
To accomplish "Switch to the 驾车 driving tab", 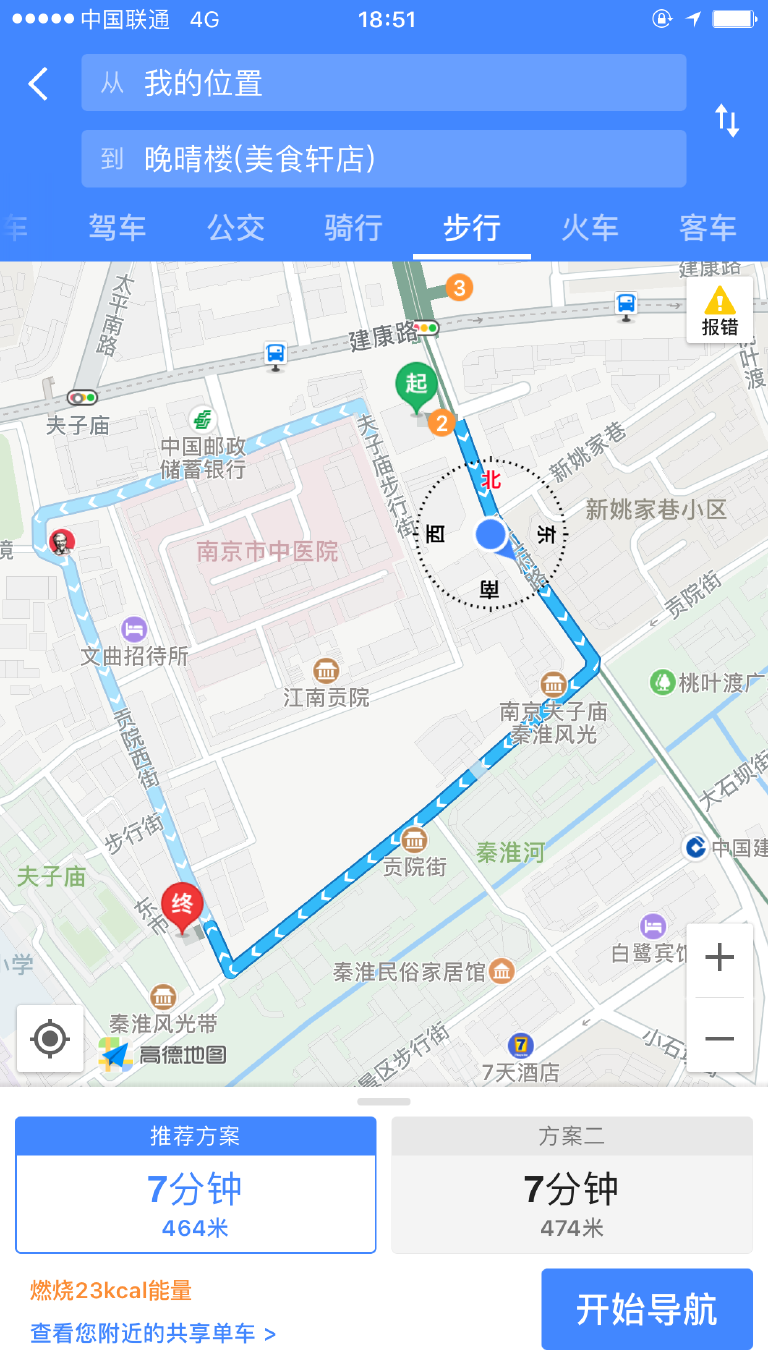I will 117,228.
